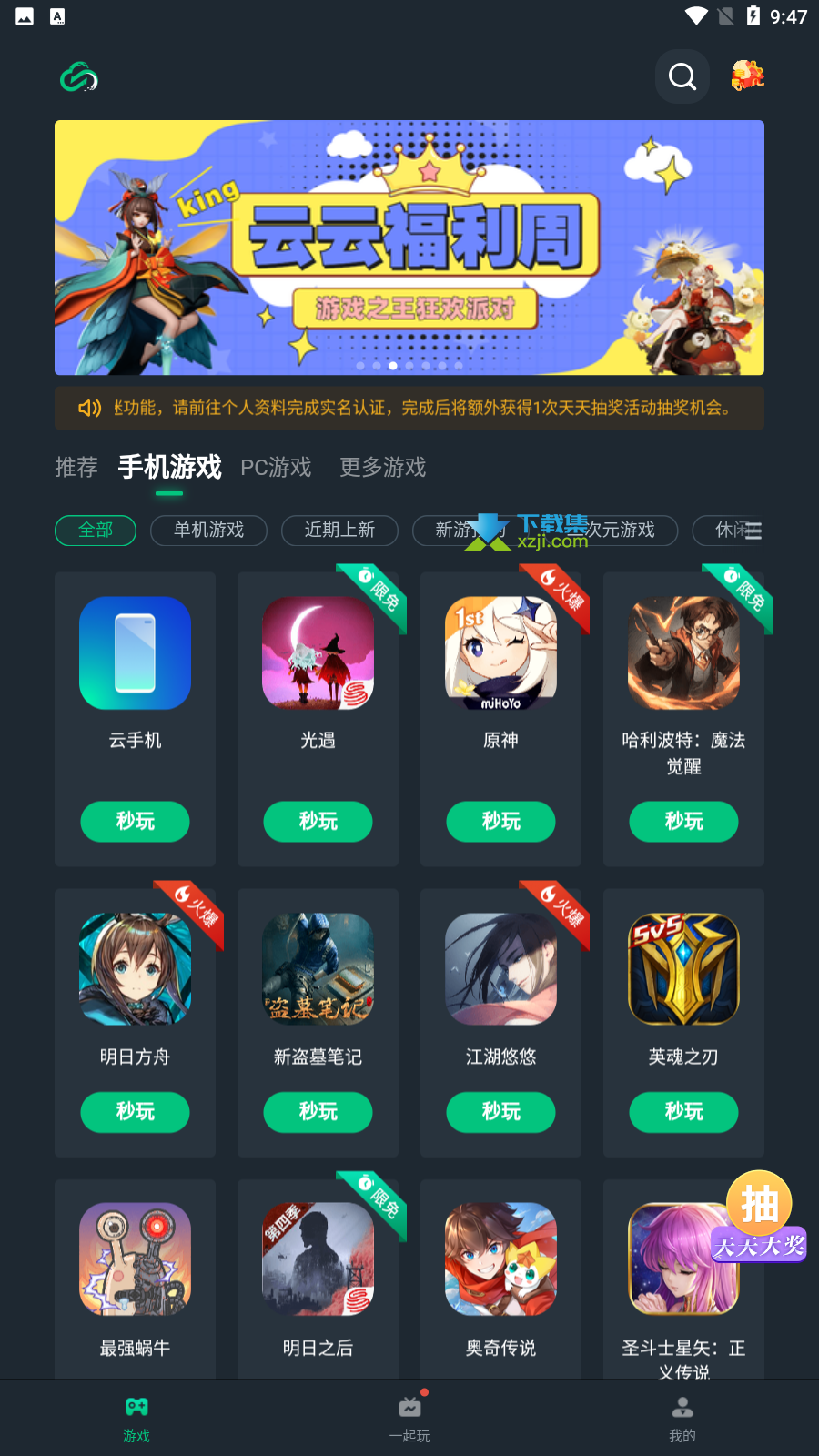Select the 全部 filter chip
This screenshot has width=819, height=1456.
pyautogui.click(x=96, y=530)
